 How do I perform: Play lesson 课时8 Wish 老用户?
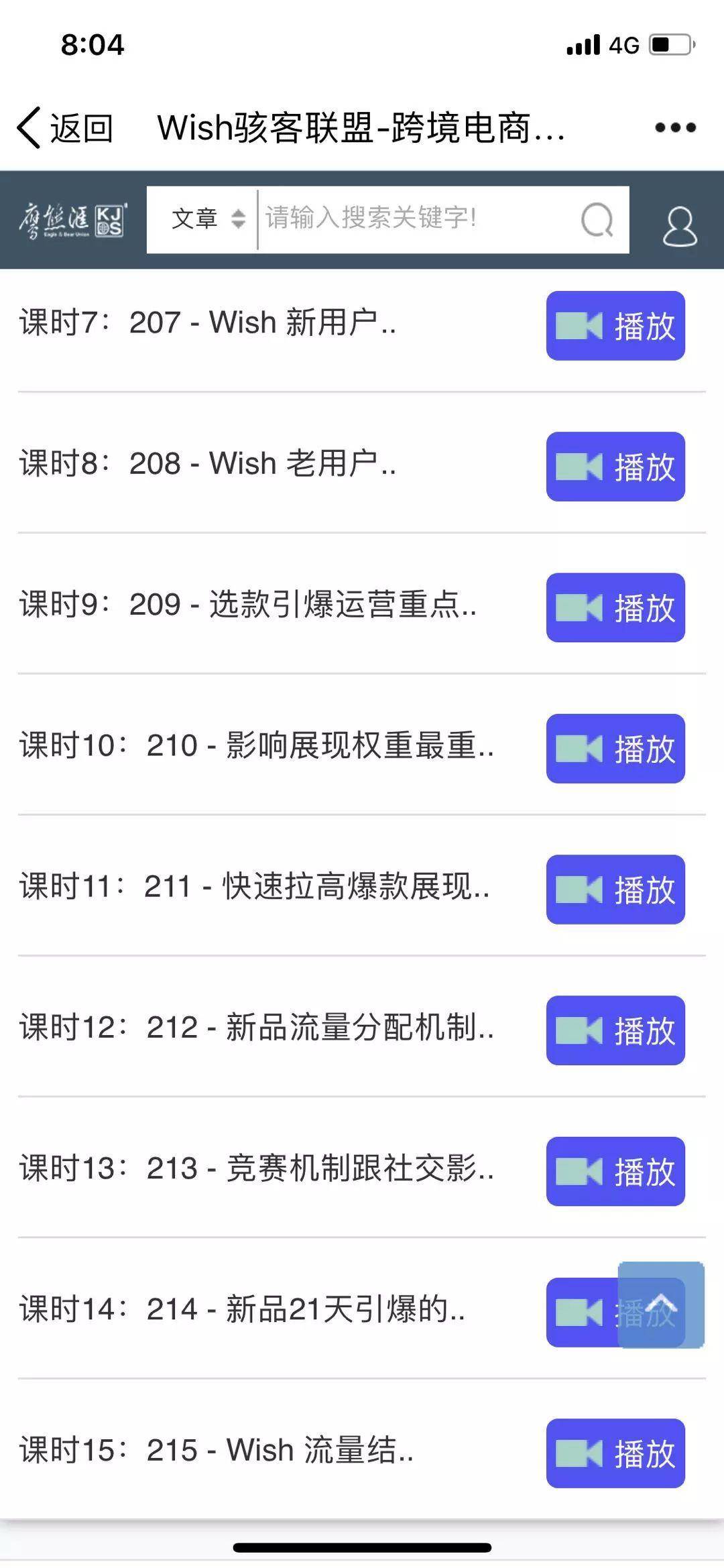[x=615, y=467]
